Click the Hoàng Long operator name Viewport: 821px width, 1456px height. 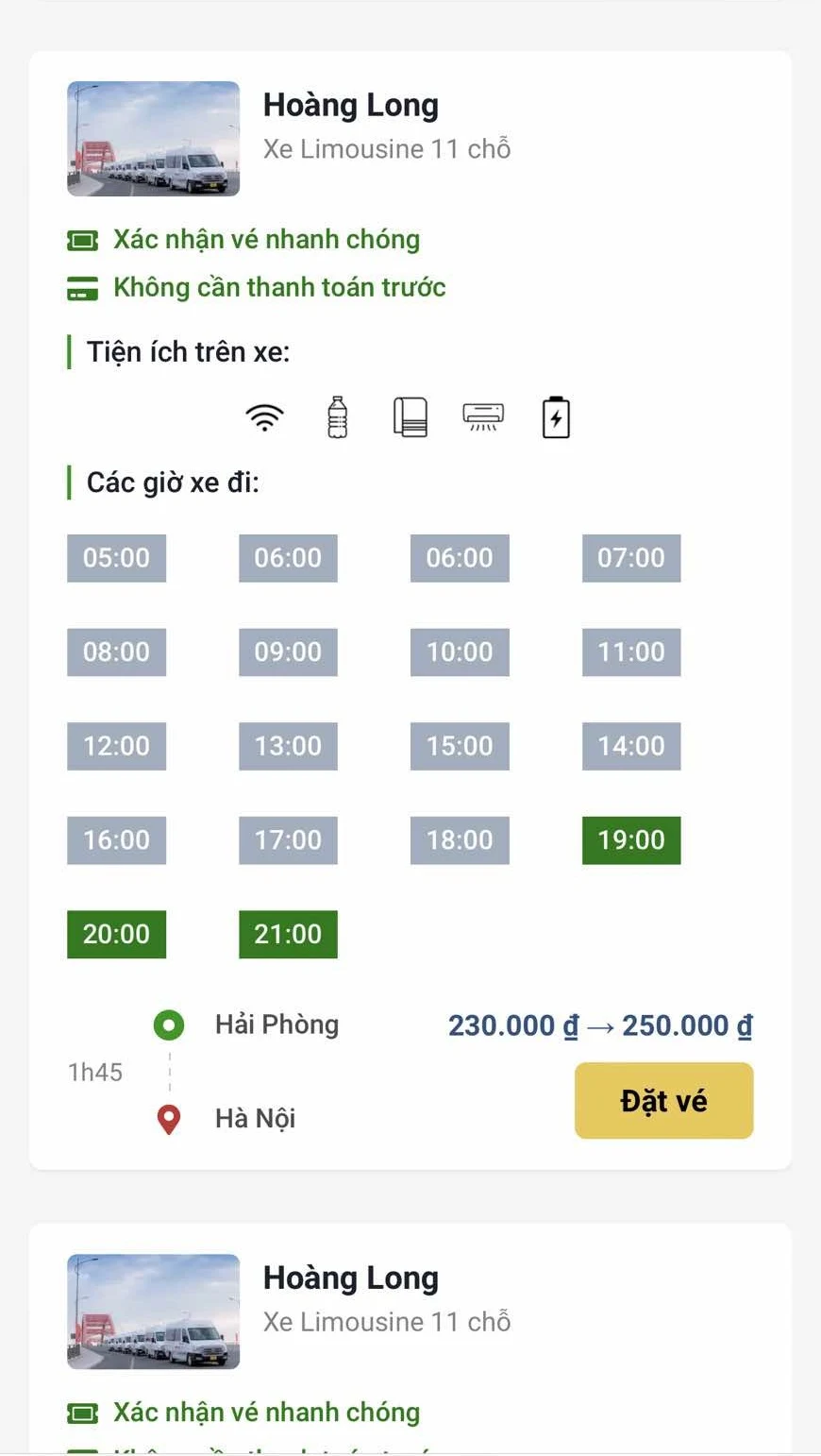[351, 105]
